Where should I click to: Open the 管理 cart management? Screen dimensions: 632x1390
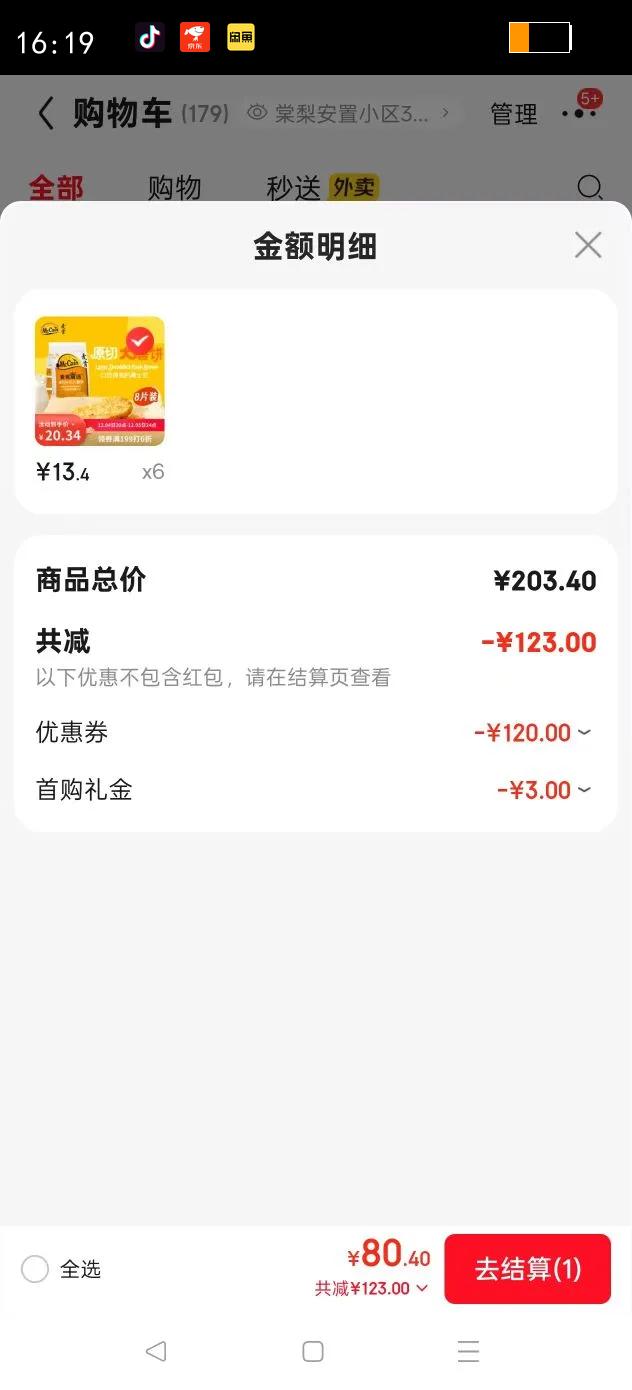(x=514, y=115)
